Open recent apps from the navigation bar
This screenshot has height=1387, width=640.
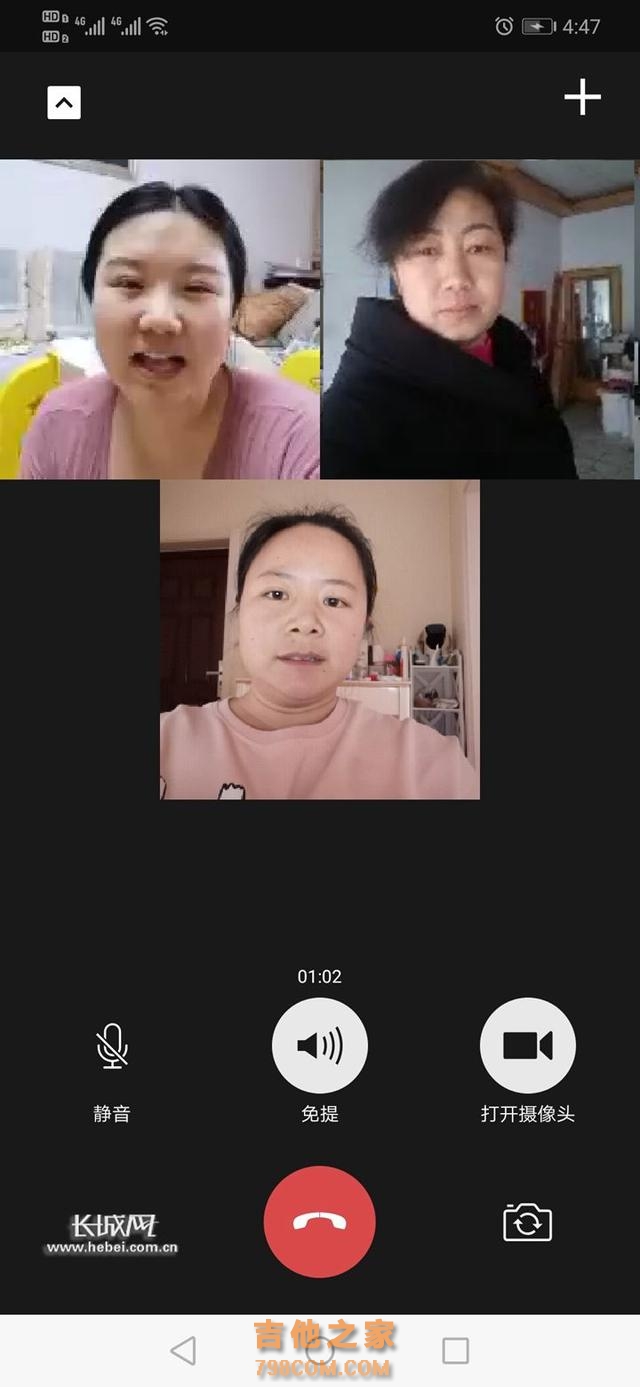point(455,1351)
